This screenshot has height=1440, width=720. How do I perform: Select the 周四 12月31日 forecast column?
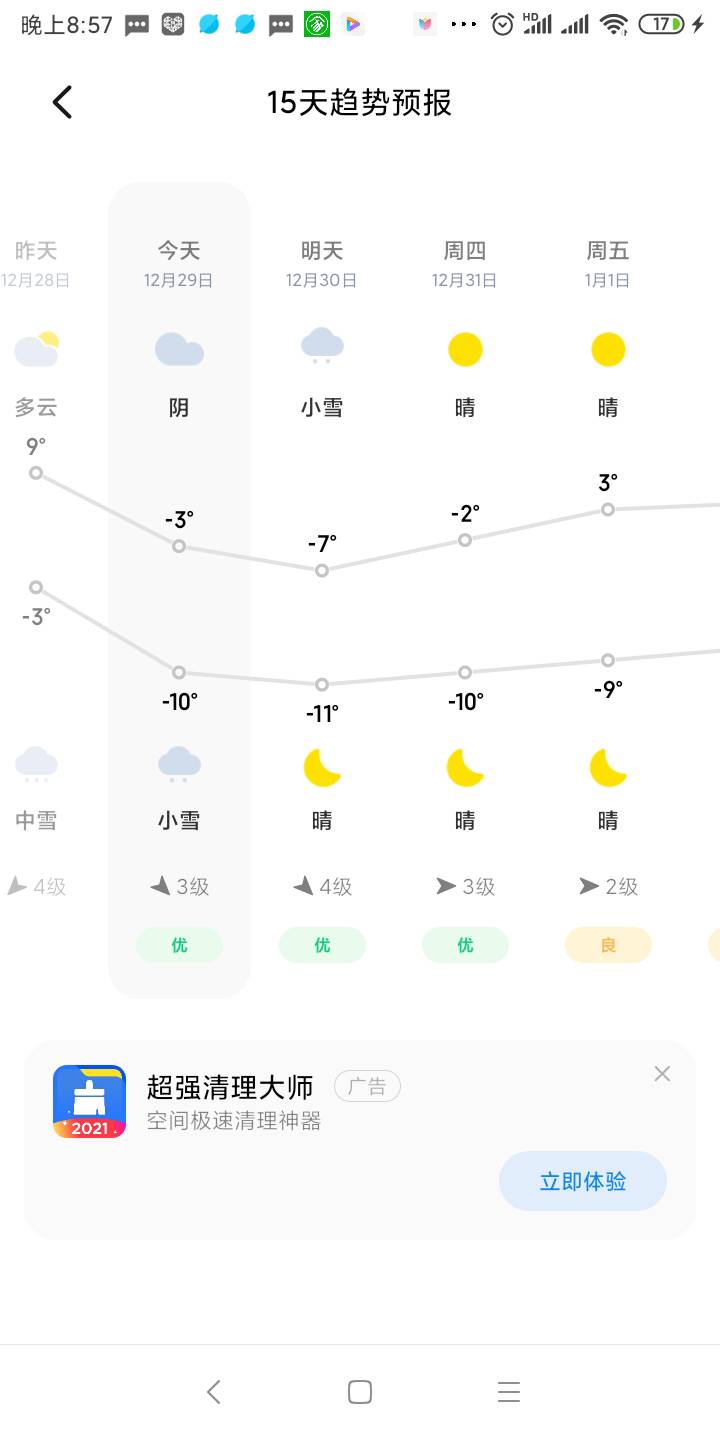coord(465,590)
